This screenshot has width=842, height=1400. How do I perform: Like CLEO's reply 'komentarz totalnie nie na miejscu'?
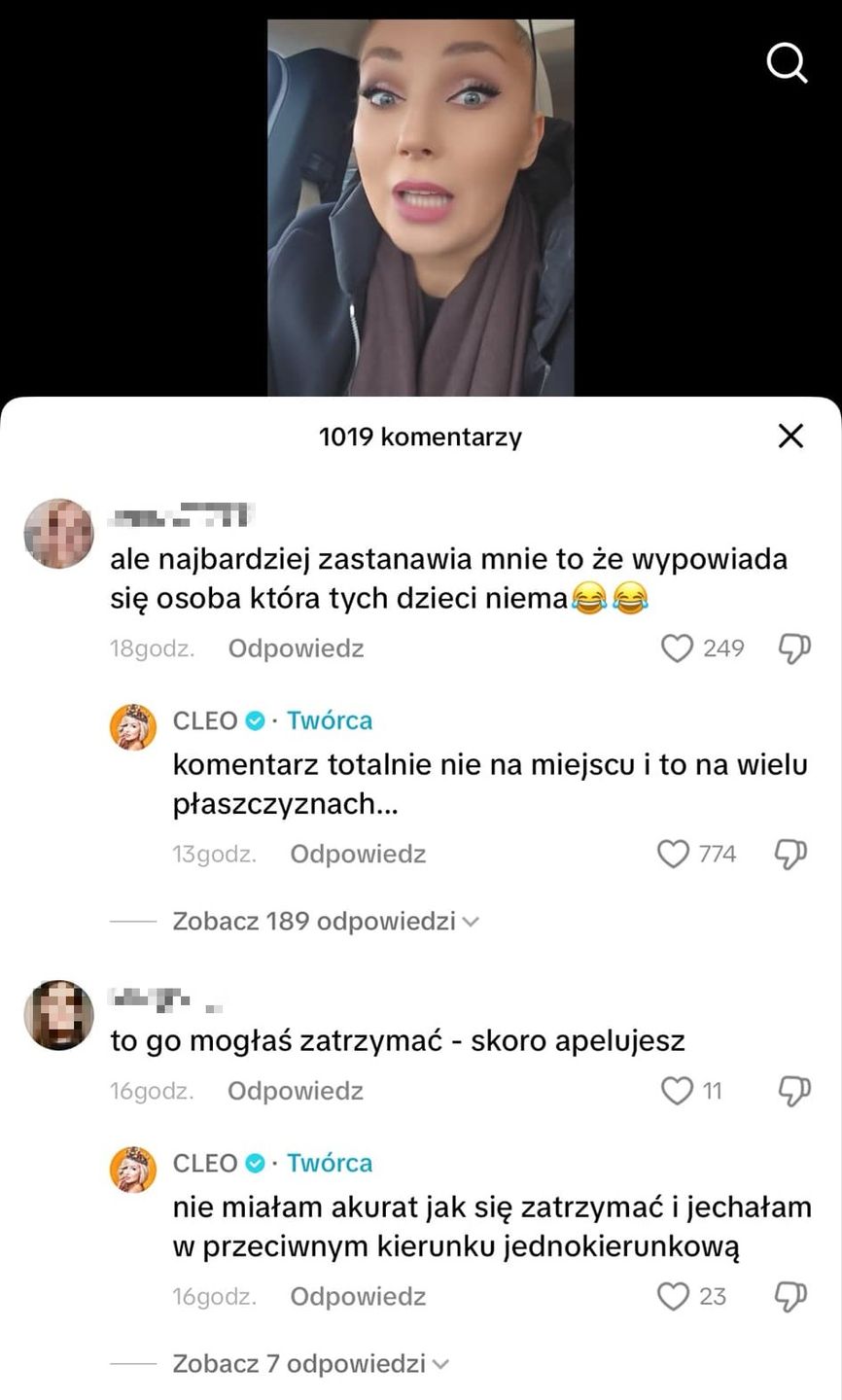(x=673, y=854)
